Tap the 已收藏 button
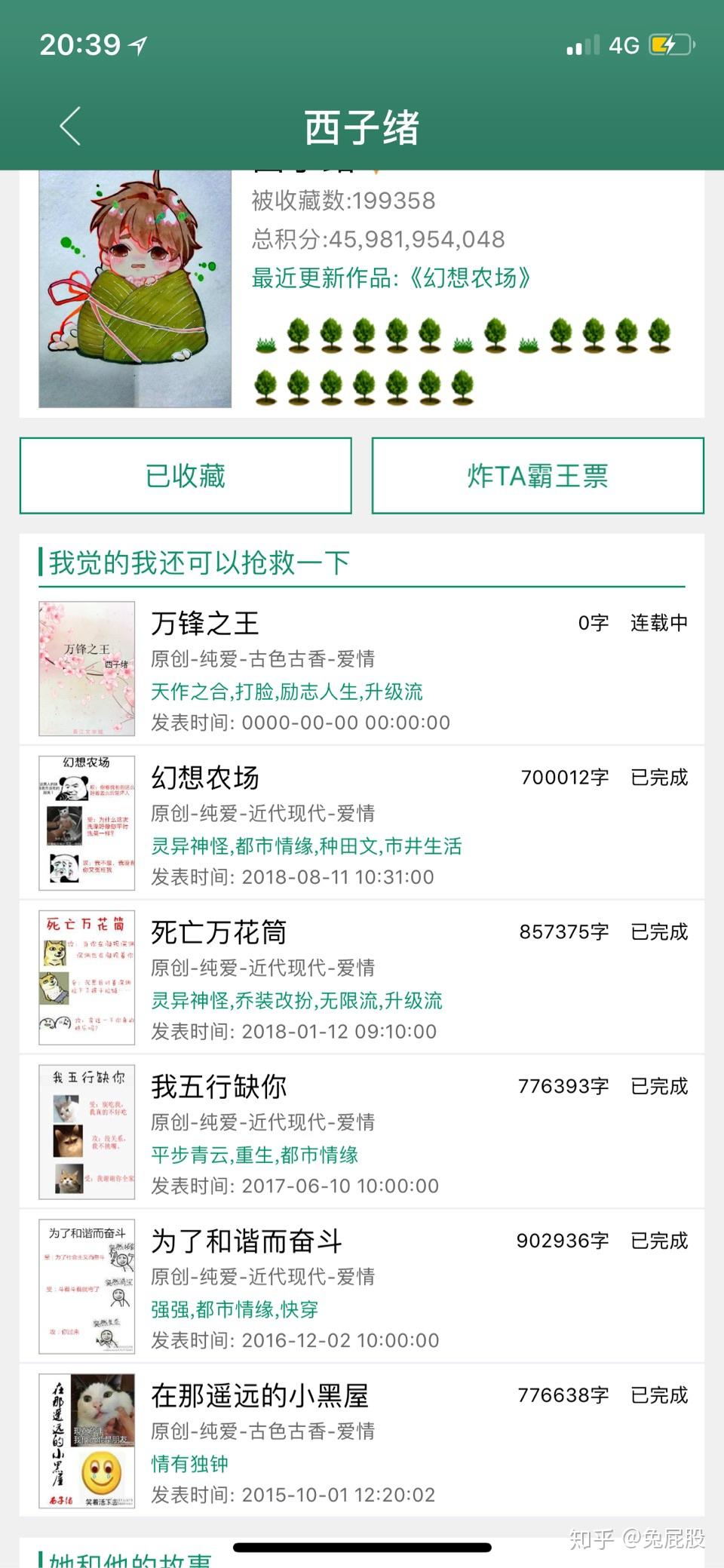 (x=186, y=476)
